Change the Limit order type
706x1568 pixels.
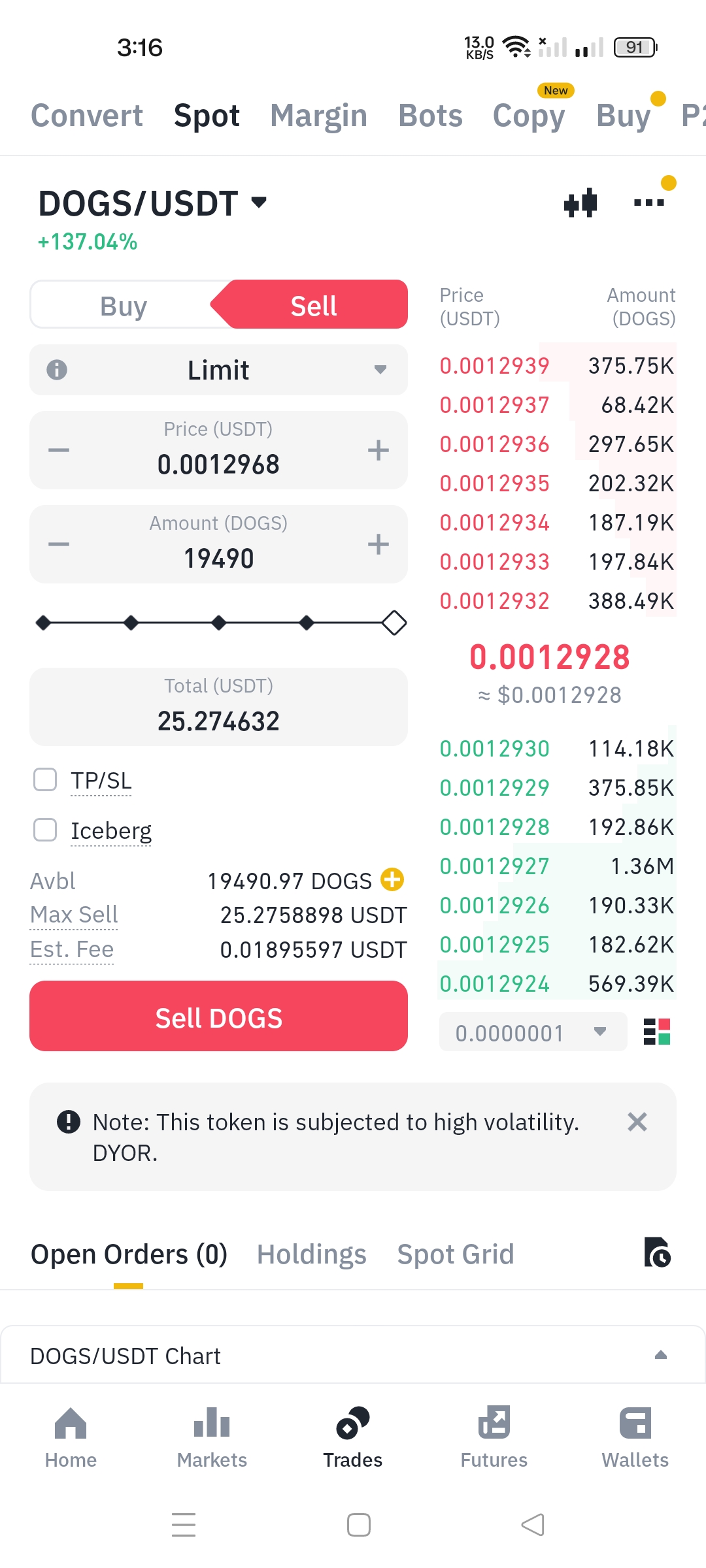218,370
